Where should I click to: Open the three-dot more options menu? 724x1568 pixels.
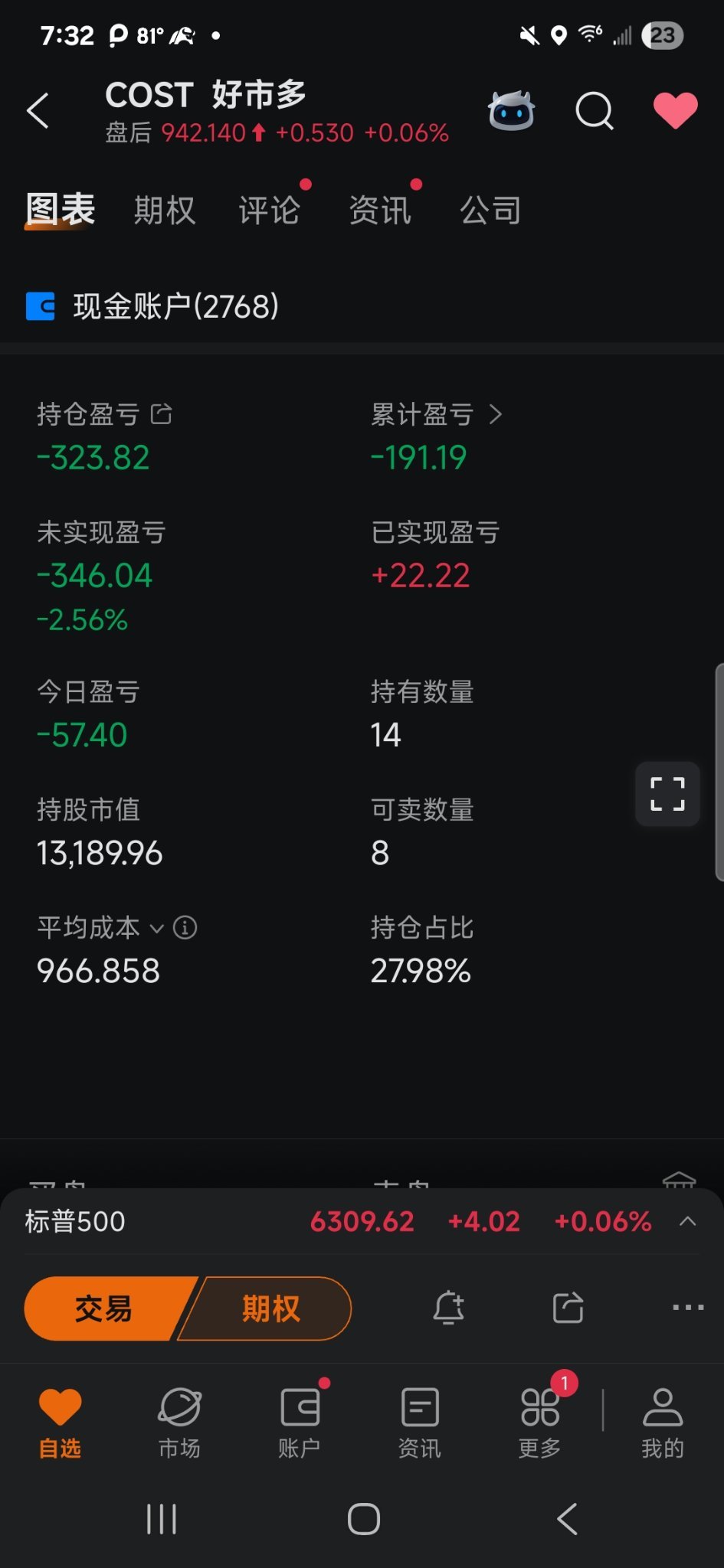pyautogui.click(x=687, y=1308)
